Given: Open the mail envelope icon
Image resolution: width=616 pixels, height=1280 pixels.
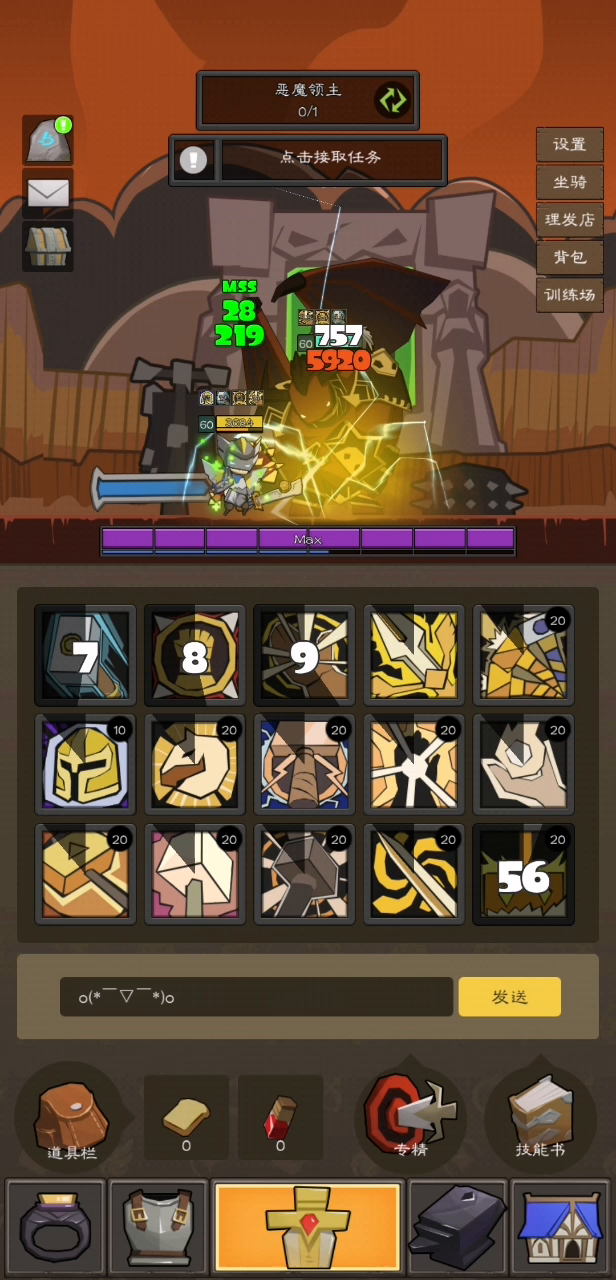Looking at the screenshot, I should point(48,193).
